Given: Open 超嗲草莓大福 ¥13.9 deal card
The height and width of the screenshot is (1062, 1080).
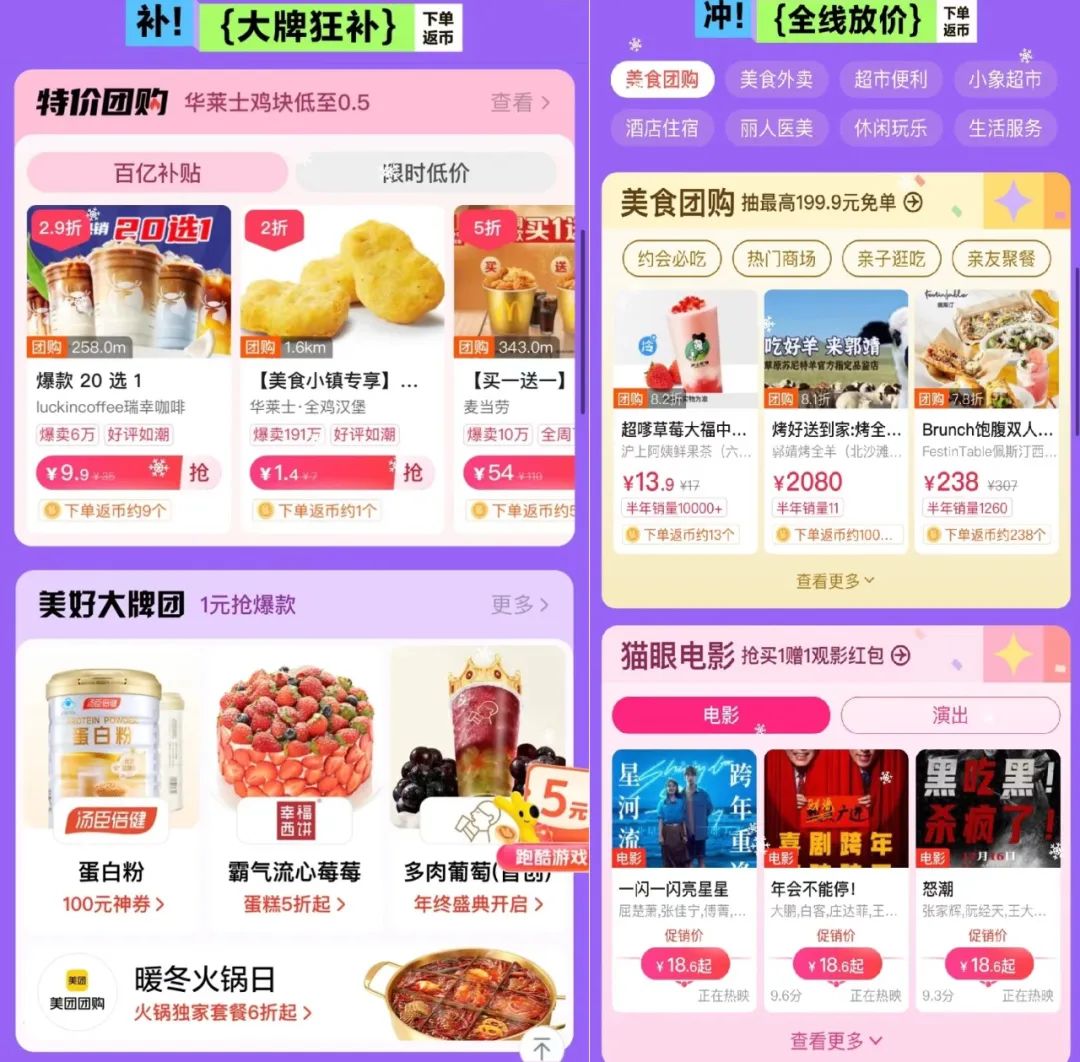Looking at the screenshot, I should pyautogui.click(x=684, y=420).
